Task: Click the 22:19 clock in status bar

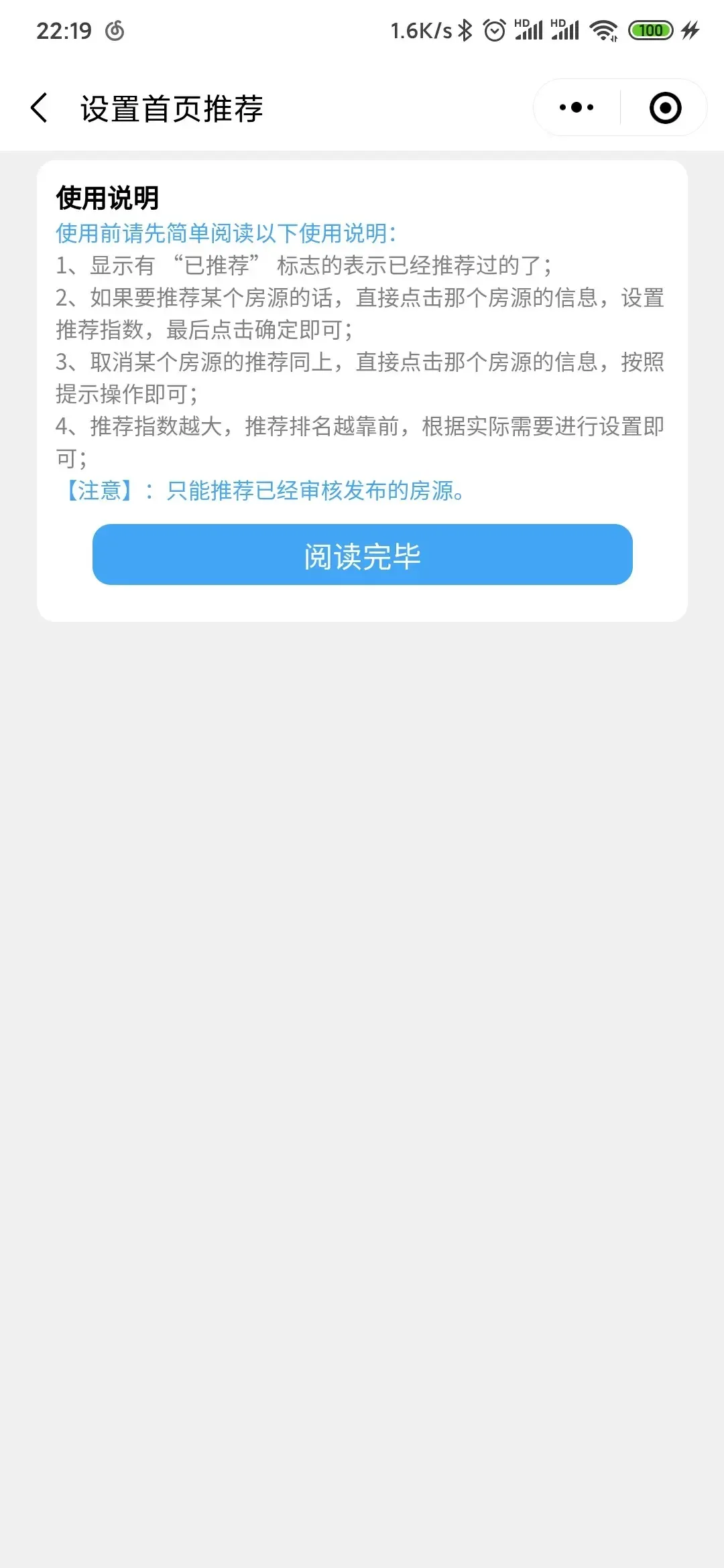Action: coord(64,30)
